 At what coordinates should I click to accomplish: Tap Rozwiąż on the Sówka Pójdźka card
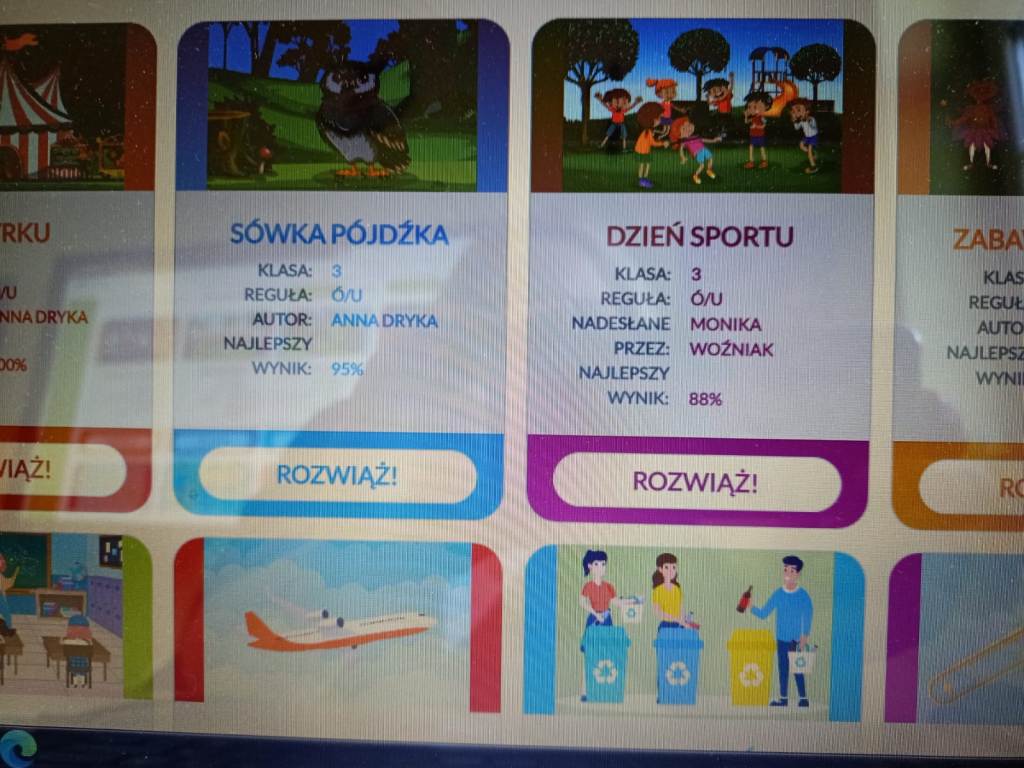337,475
